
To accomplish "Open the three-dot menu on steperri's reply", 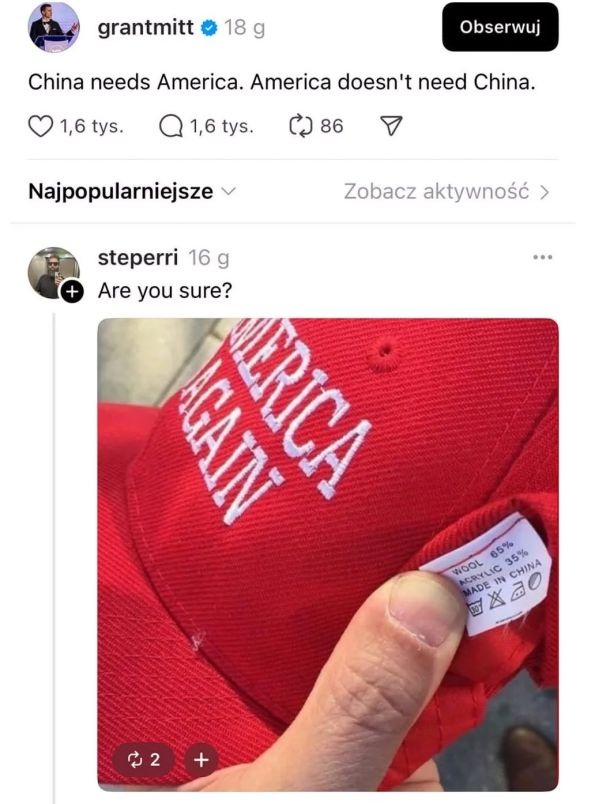I will point(542,258).
